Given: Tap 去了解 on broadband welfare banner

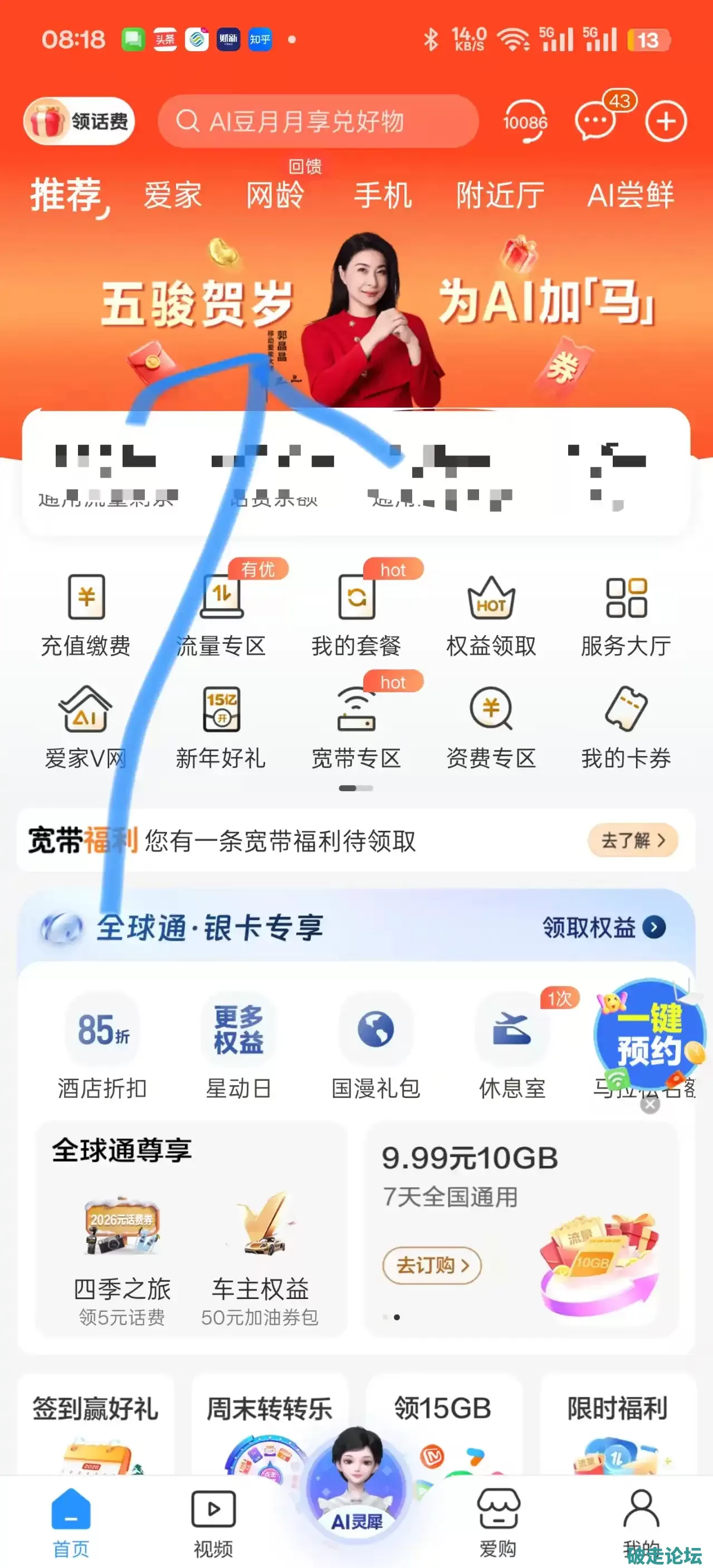Looking at the screenshot, I should pos(632,841).
